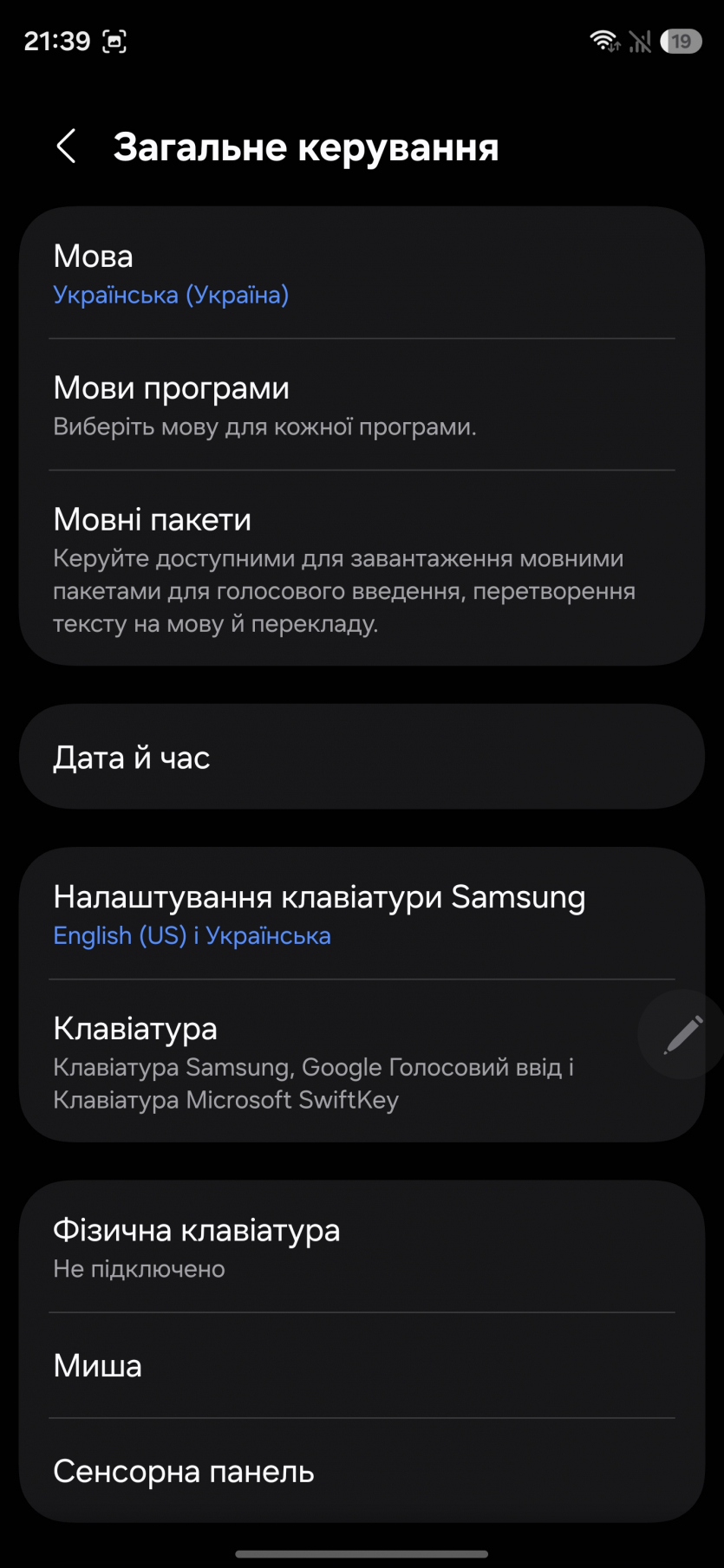Image resolution: width=724 pixels, height=1568 pixels.
Task: Open Дата й час settings
Action: pos(361,758)
